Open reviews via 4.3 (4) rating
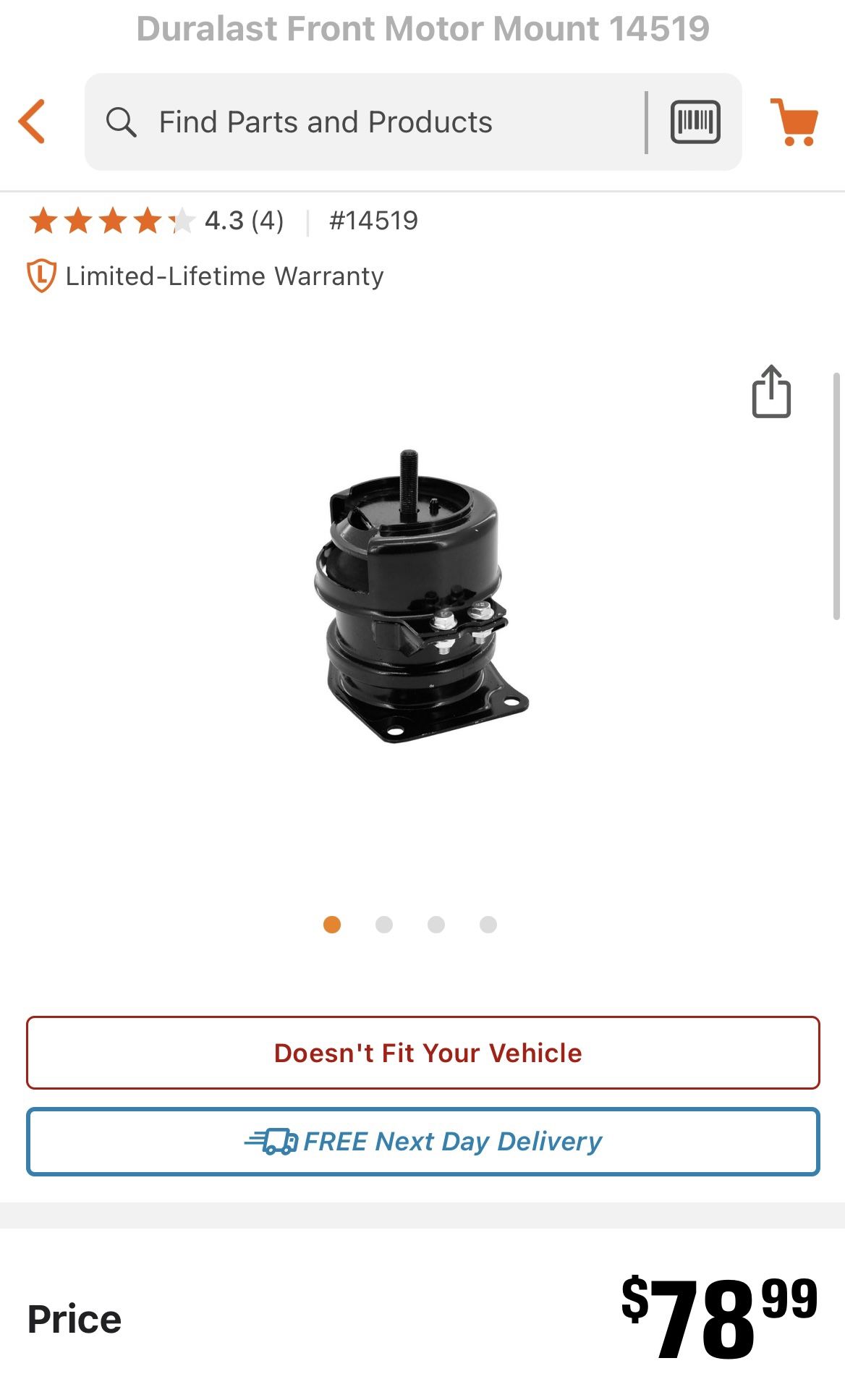 tap(244, 221)
